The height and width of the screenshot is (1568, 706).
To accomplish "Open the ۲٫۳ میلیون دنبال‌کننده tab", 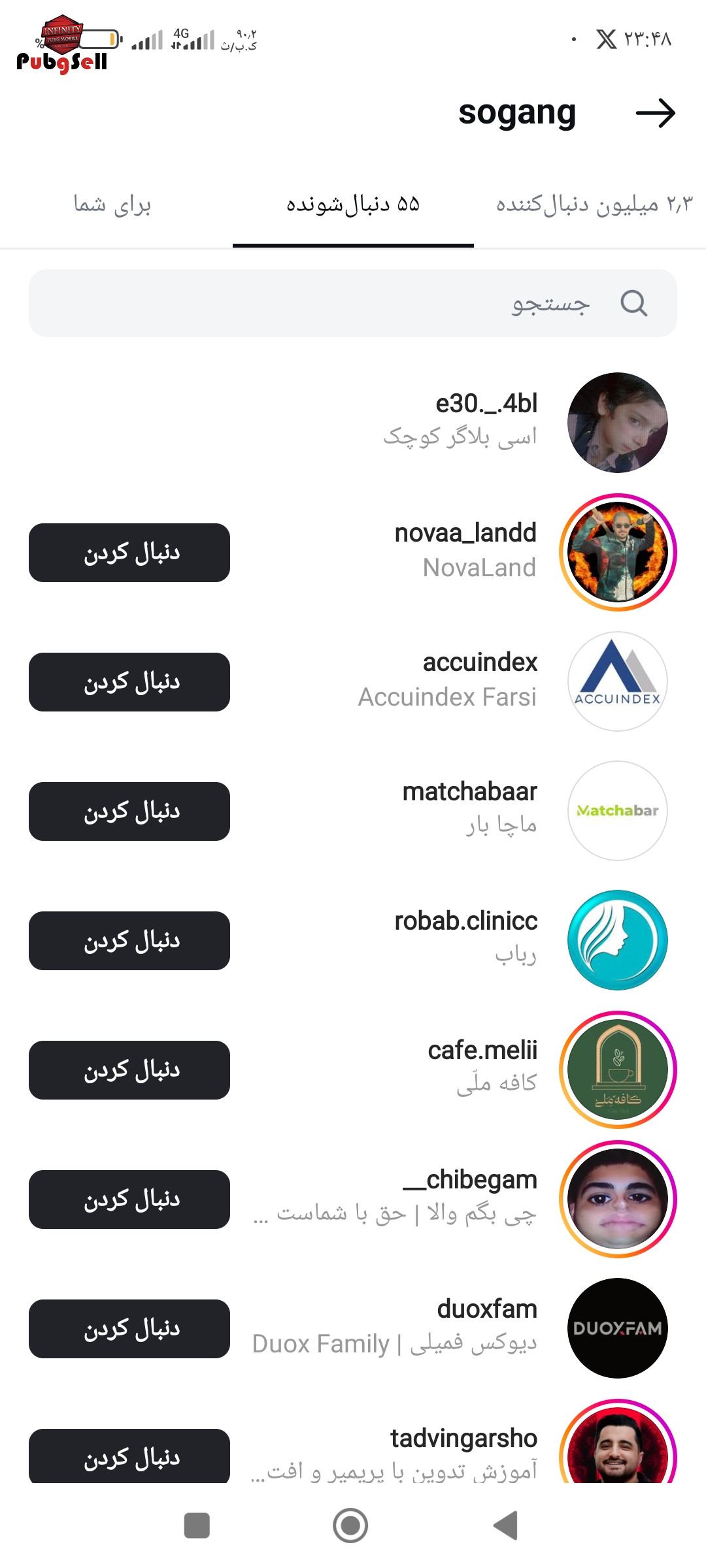I will (594, 204).
